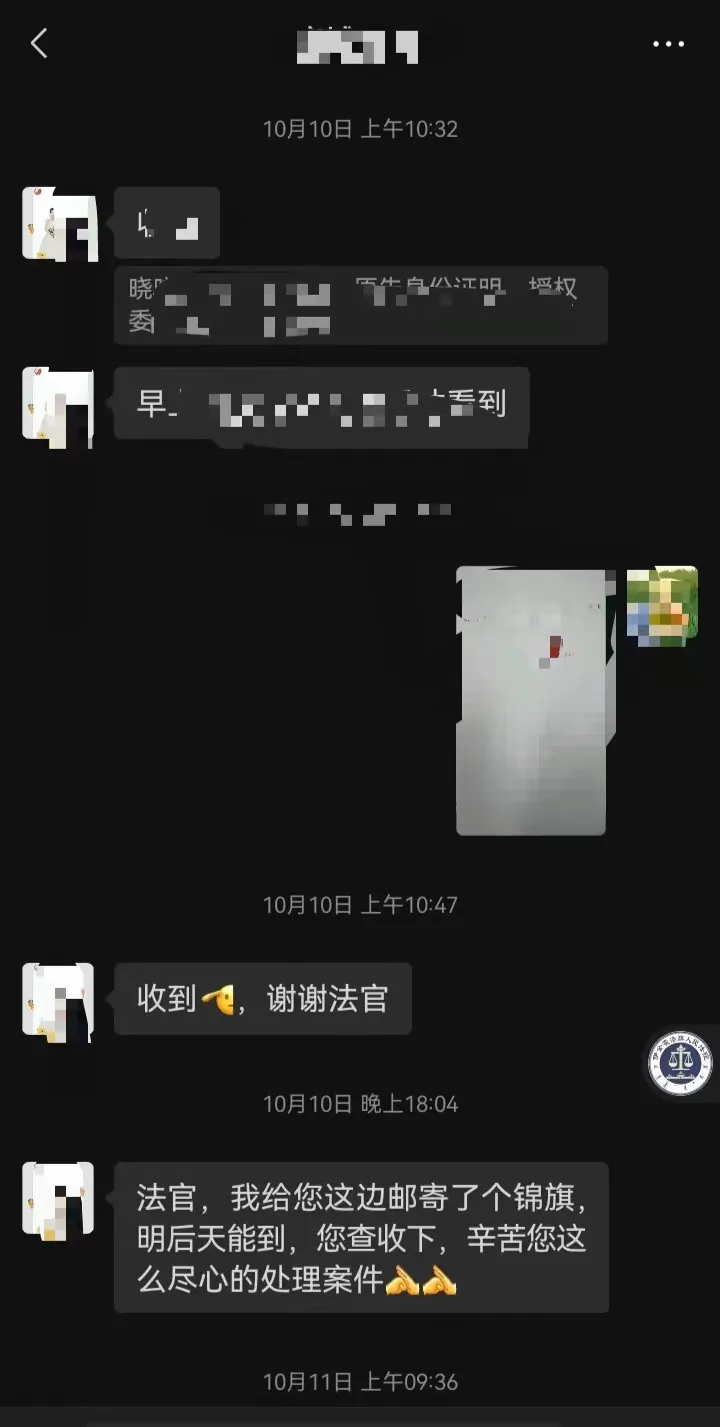Open my own avatar beside the sent image
Image resolution: width=720 pixels, height=1427 pixels.
661,603
